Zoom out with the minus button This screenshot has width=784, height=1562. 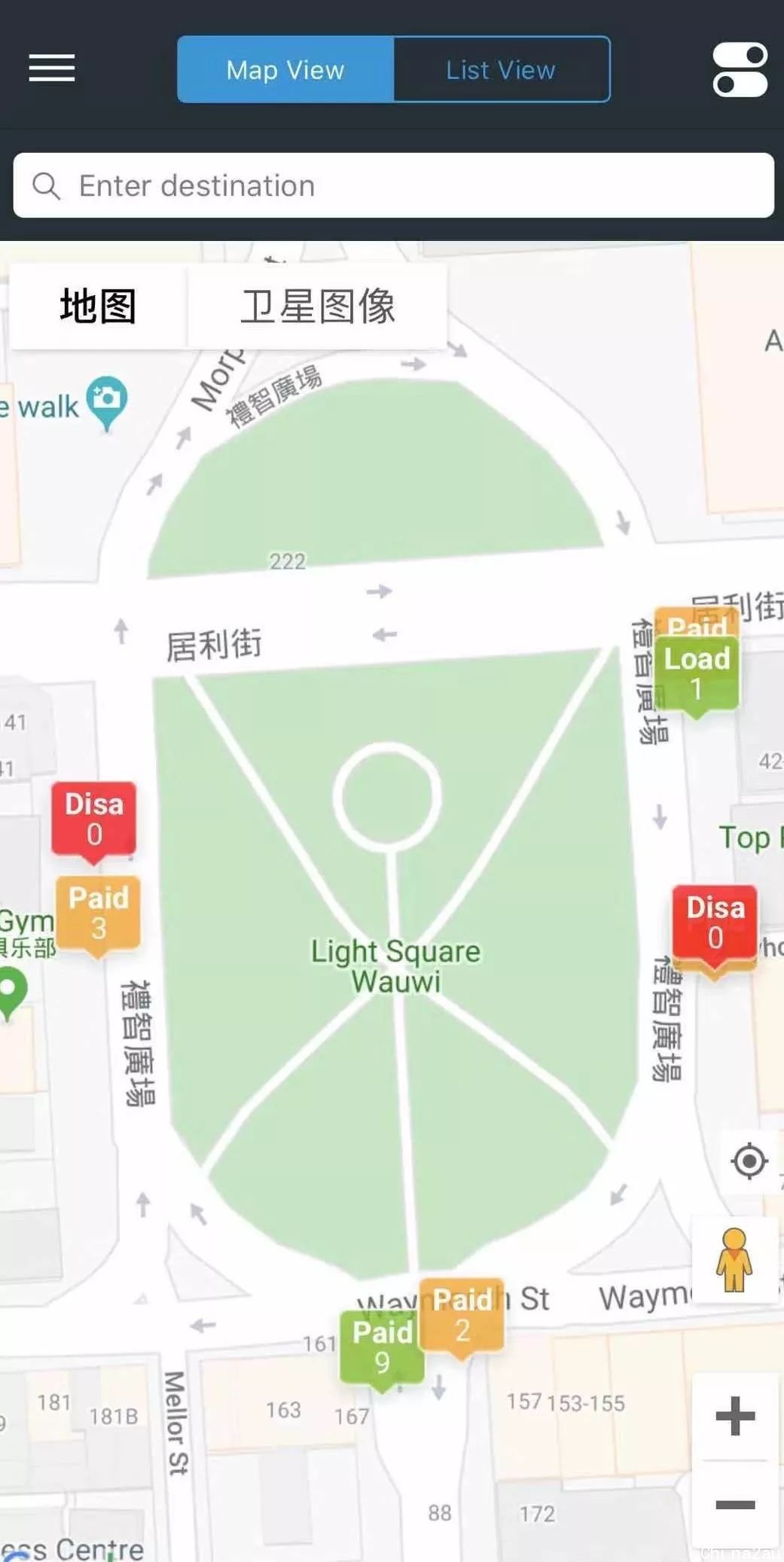pos(735,1504)
